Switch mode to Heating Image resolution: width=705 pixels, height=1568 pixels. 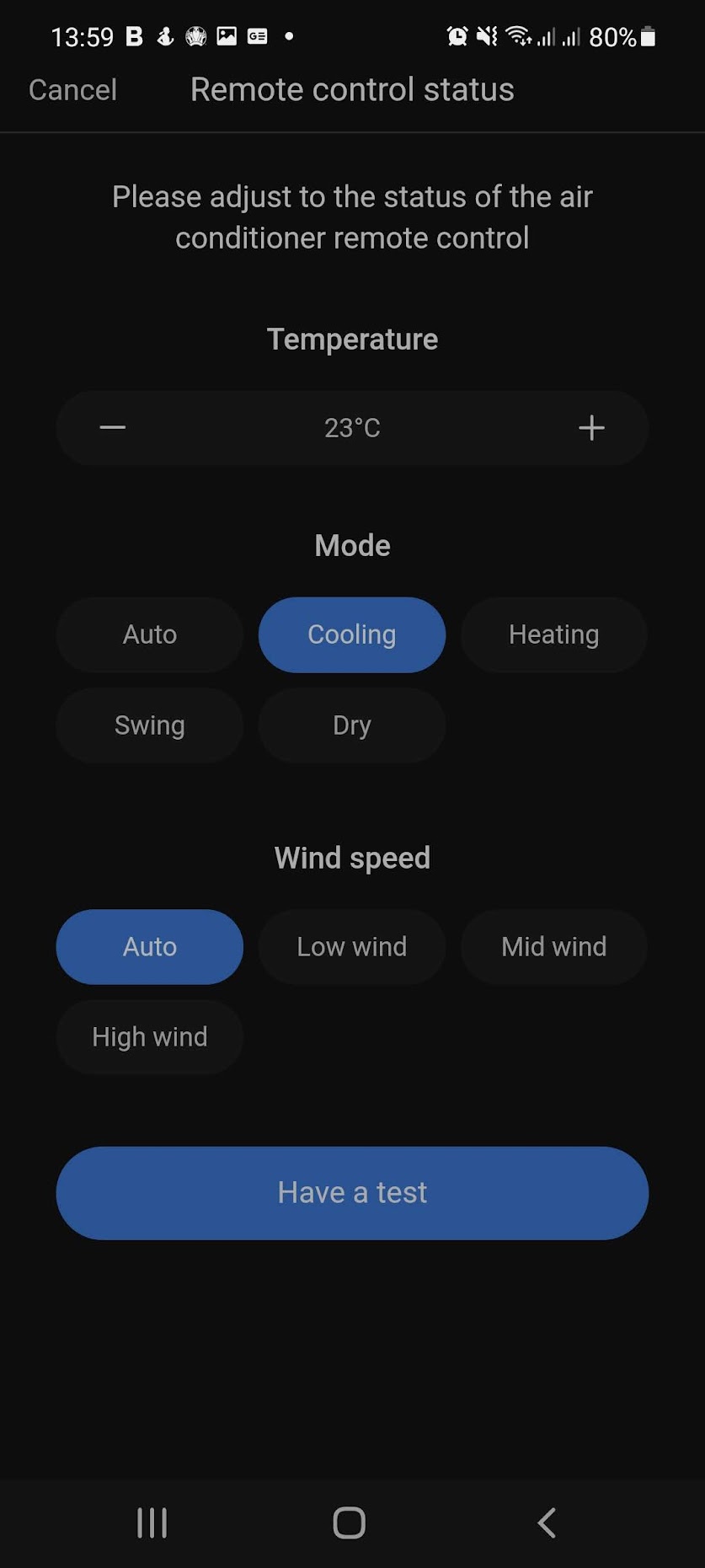point(554,634)
